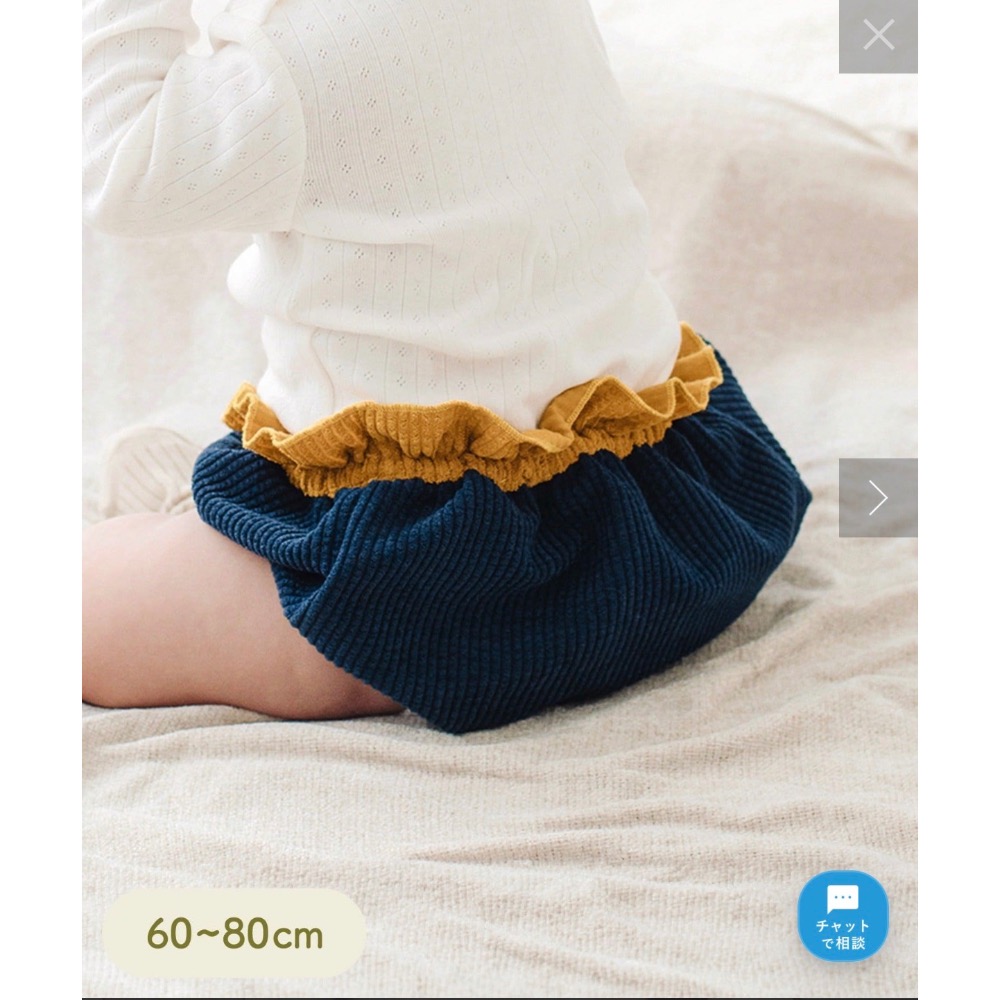Go to the next product image
This screenshot has width=1000, height=1000.
[x=878, y=498]
